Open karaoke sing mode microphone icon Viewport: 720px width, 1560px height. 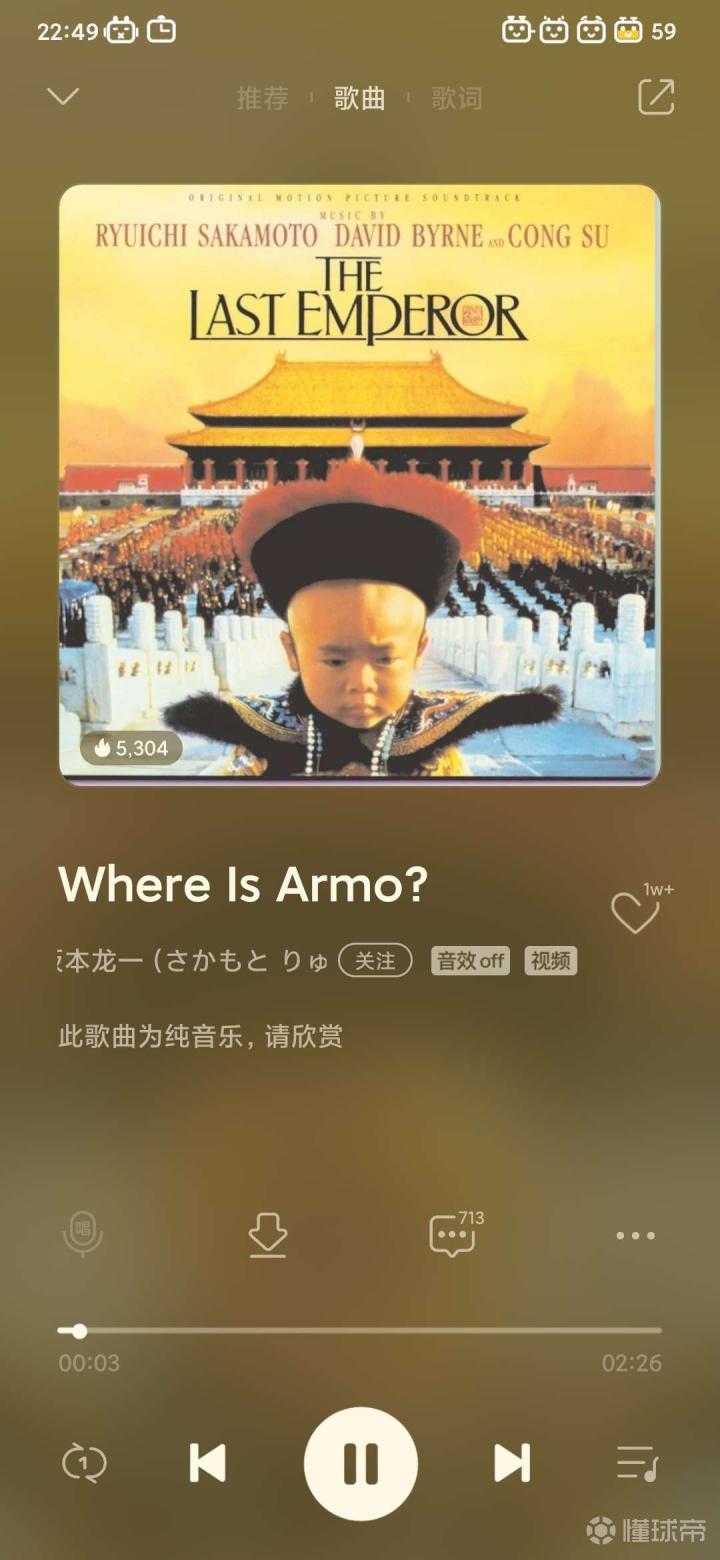click(83, 1235)
